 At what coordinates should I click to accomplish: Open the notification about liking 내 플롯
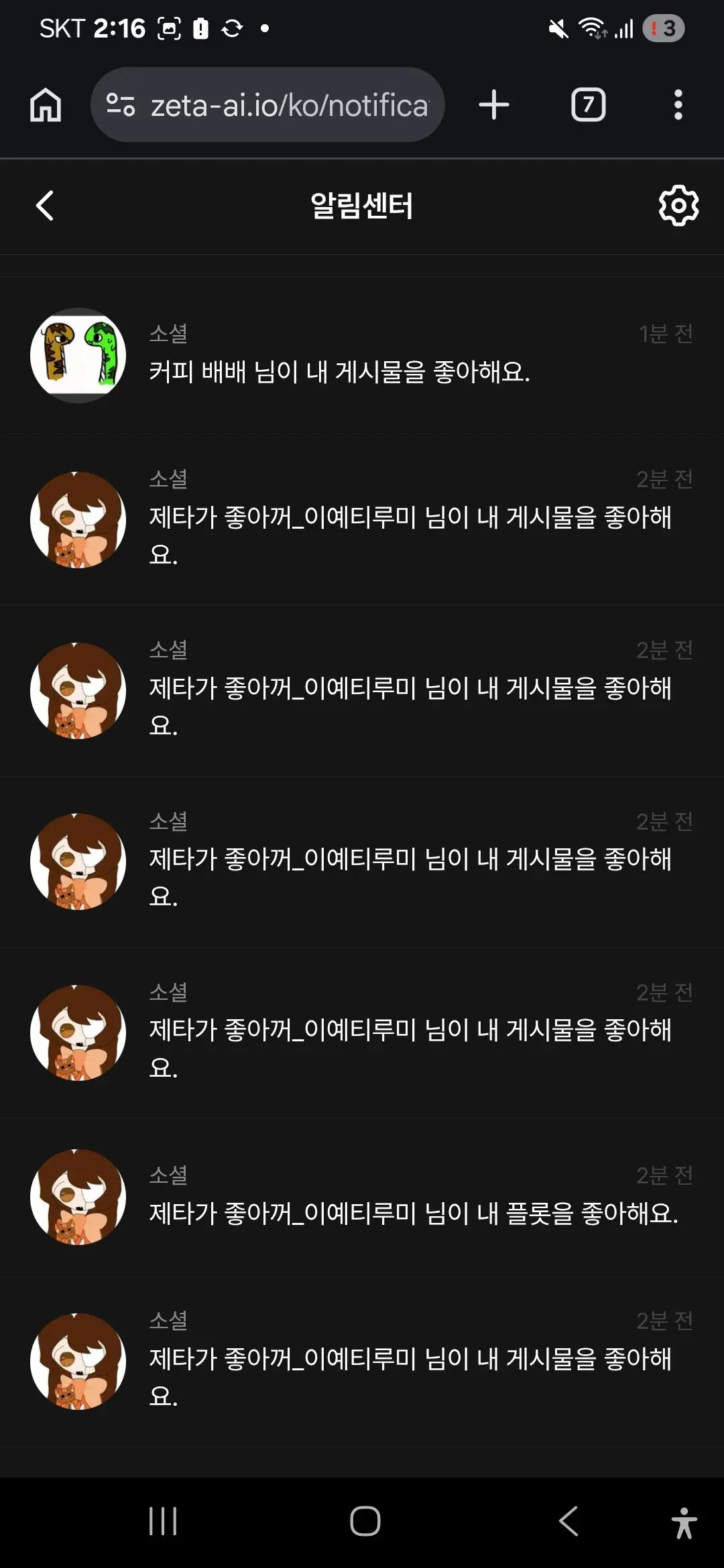(x=362, y=1197)
